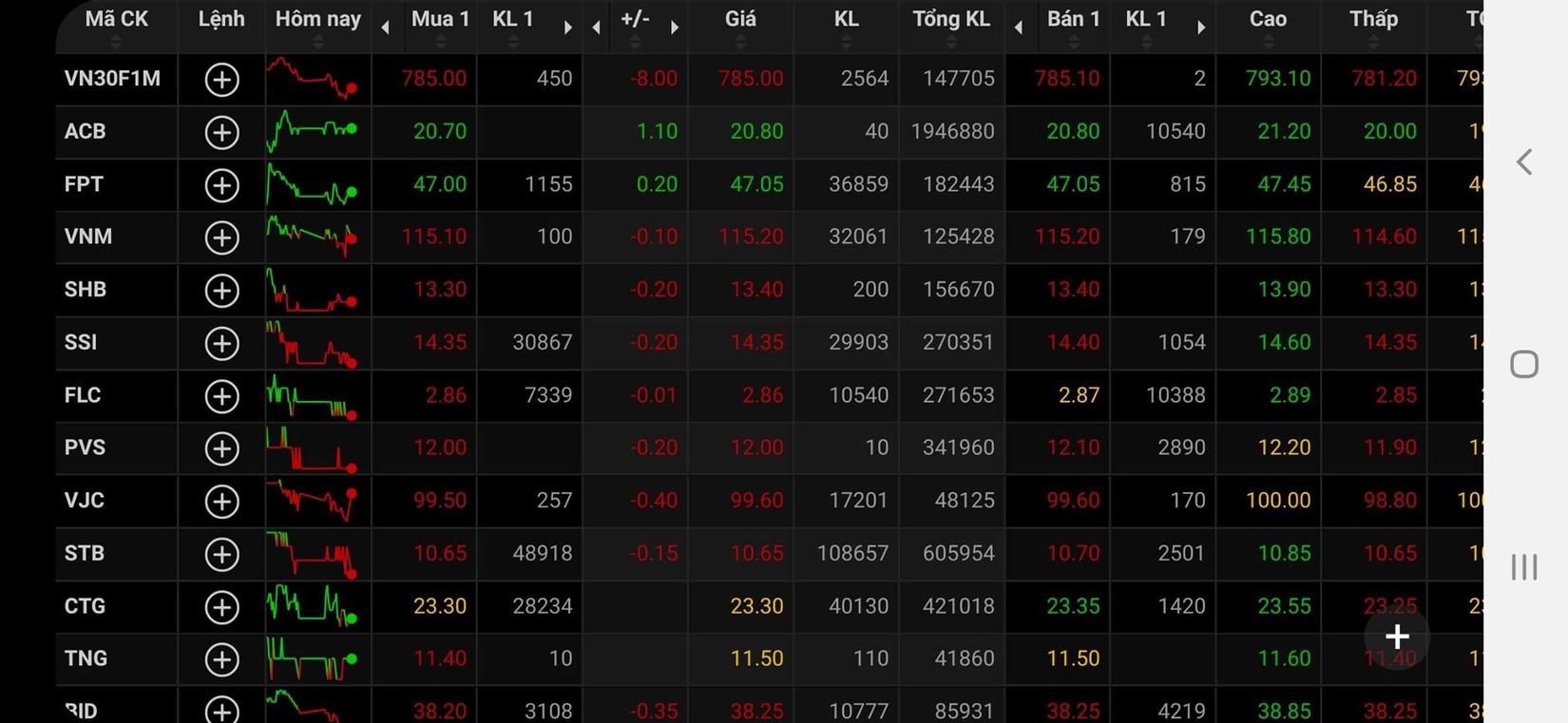Create an order for VNM stock
1568x723 pixels.
tap(221, 238)
